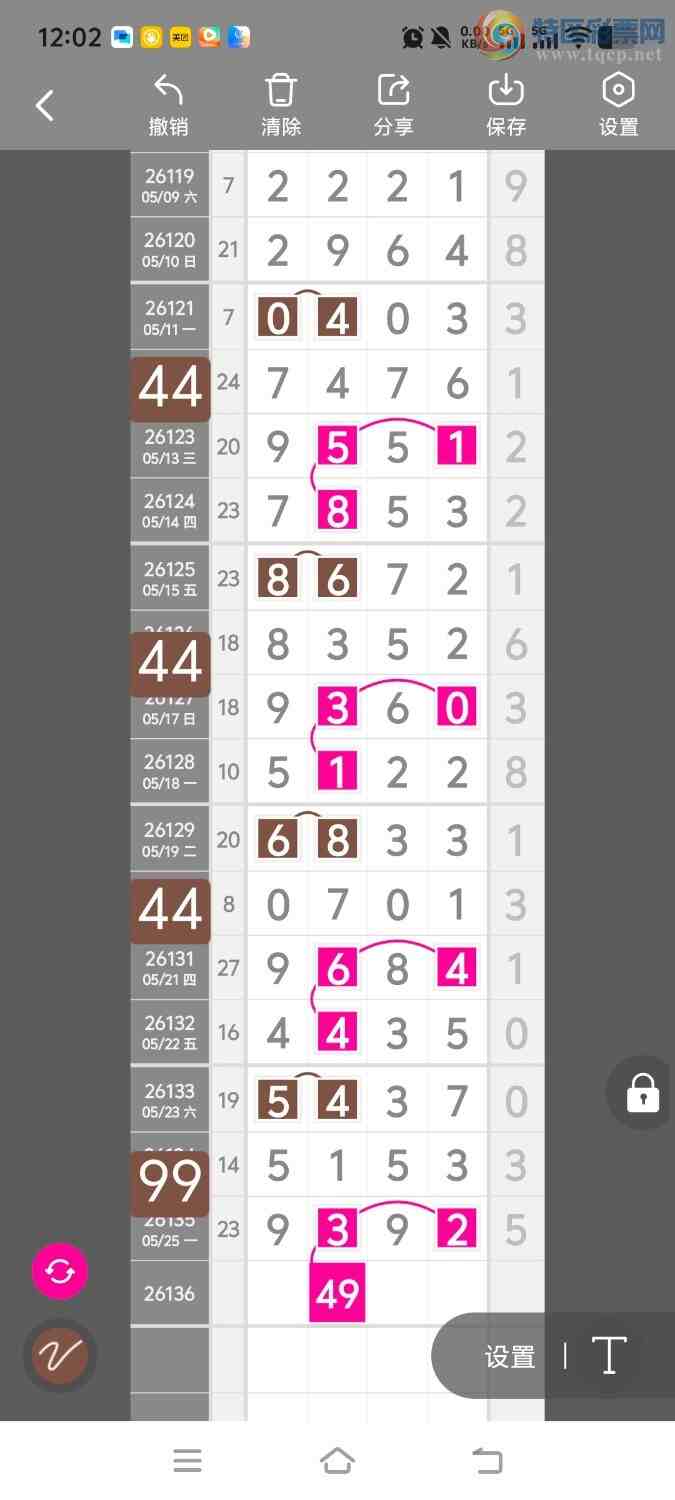Select the text tool T icon
The image size is (675, 1500).
[x=609, y=1356]
